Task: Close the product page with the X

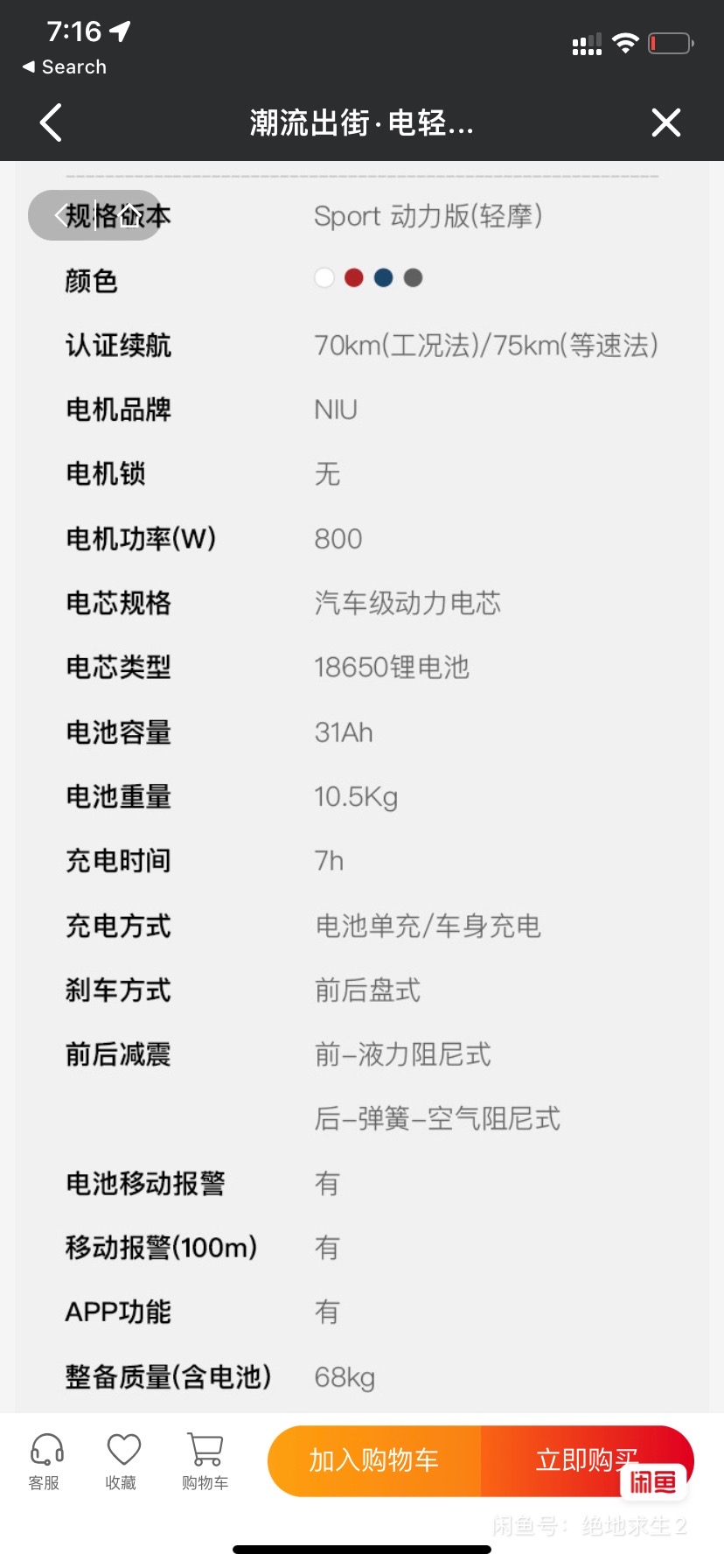Action: tap(665, 122)
